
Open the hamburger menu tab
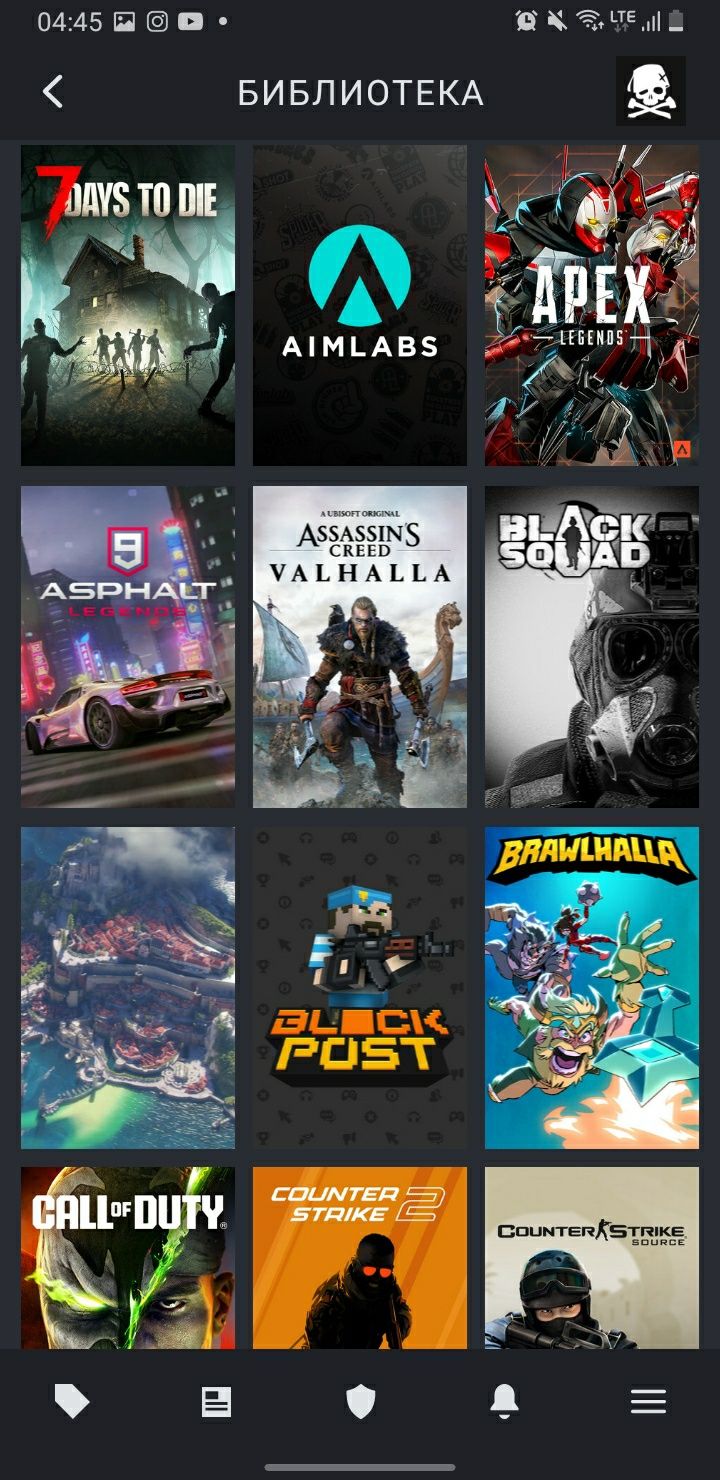click(x=648, y=1402)
